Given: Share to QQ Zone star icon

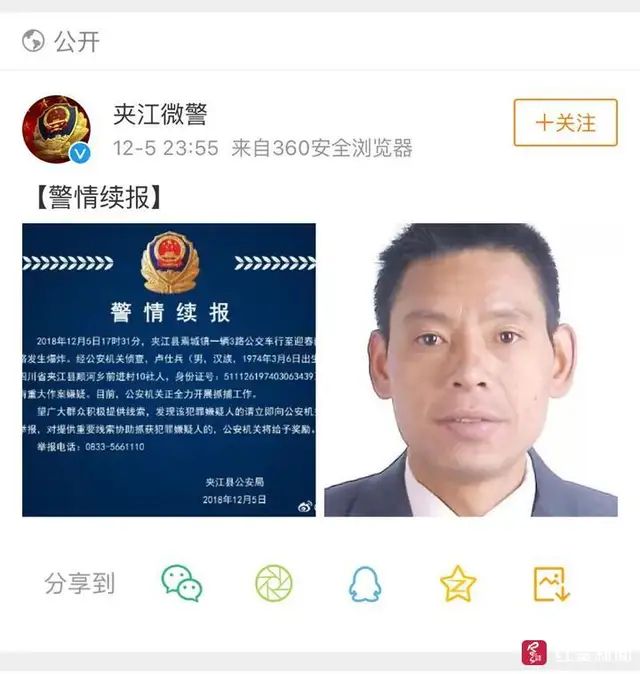Looking at the screenshot, I should (x=458, y=583).
